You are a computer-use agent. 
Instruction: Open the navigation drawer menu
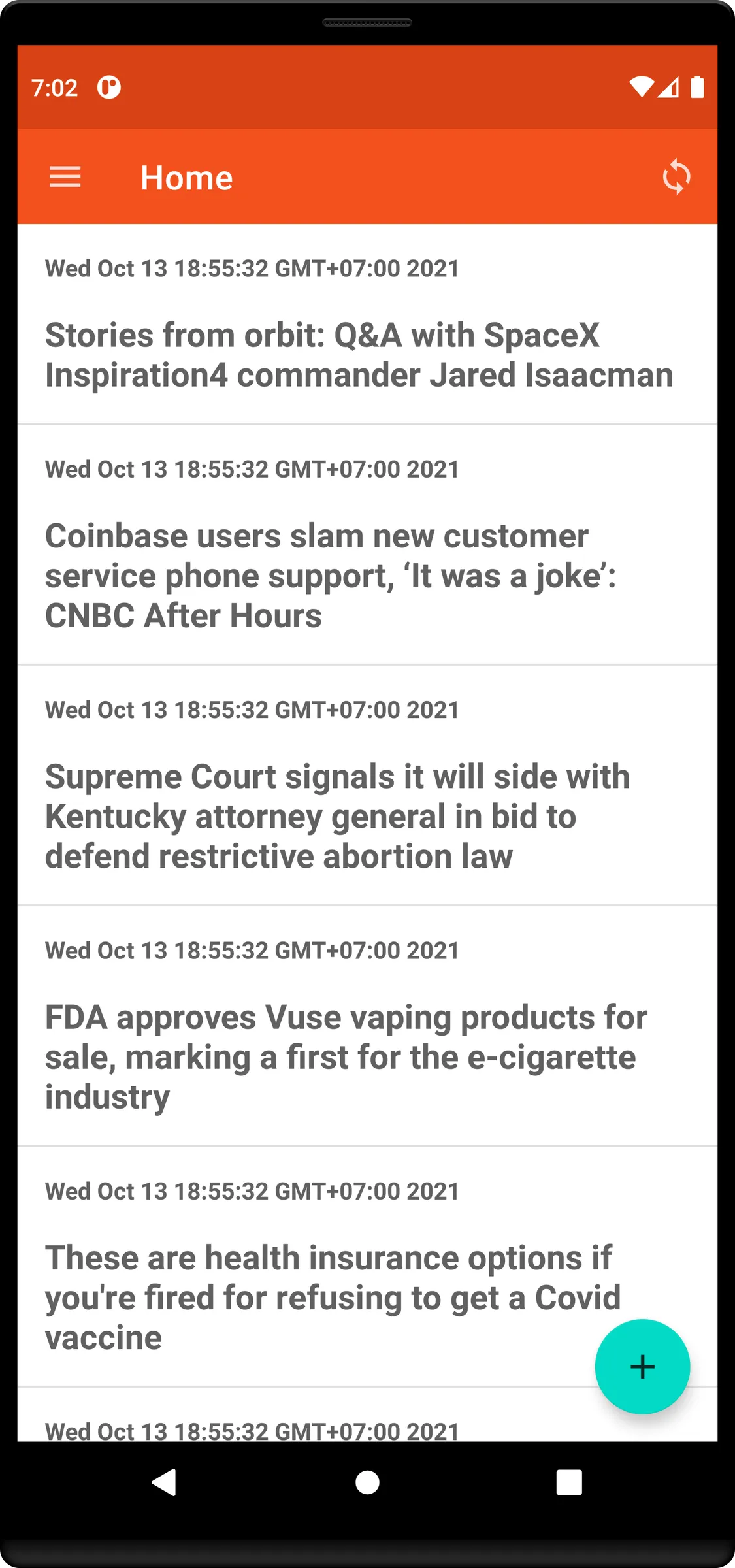(x=65, y=177)
